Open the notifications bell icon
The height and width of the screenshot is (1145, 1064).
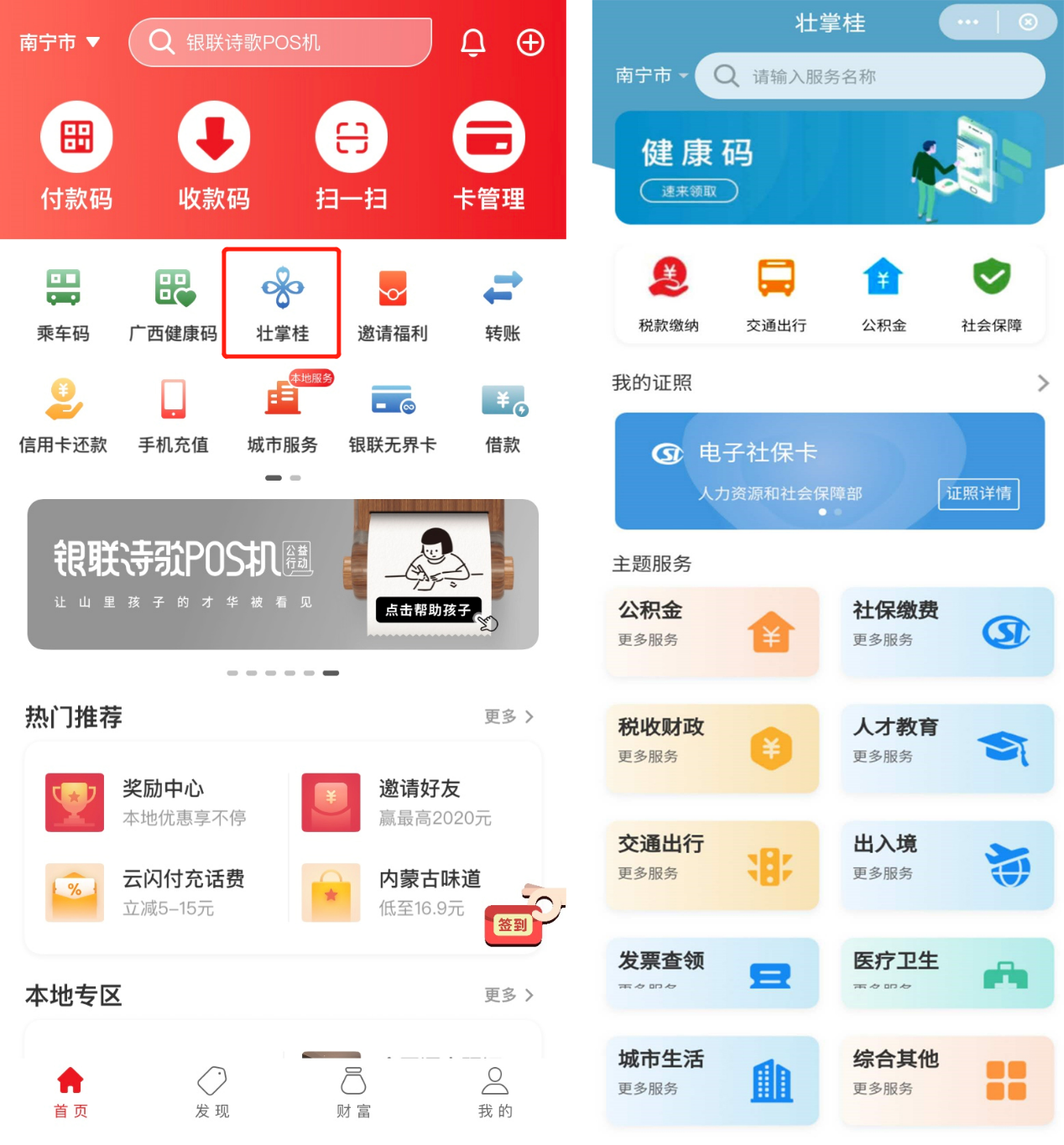pos(473,42)
